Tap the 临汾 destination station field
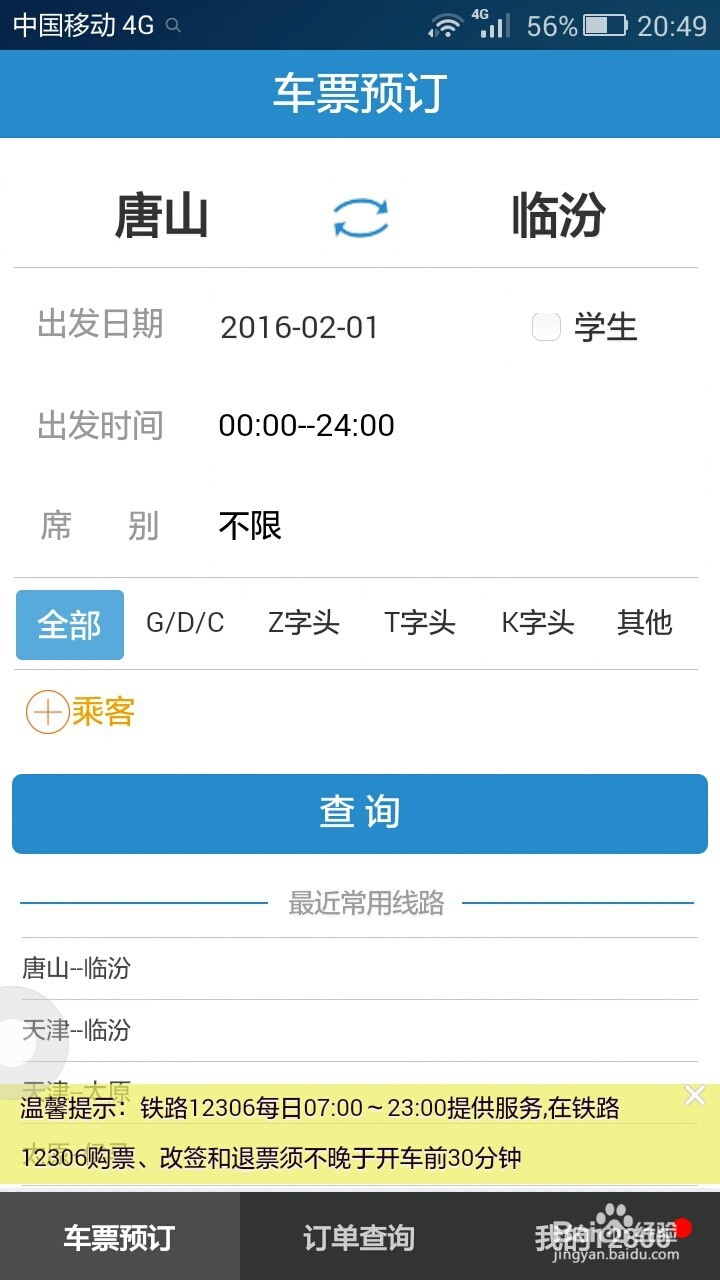Viewport: 720px width, 1280px height. coord(558,216)
